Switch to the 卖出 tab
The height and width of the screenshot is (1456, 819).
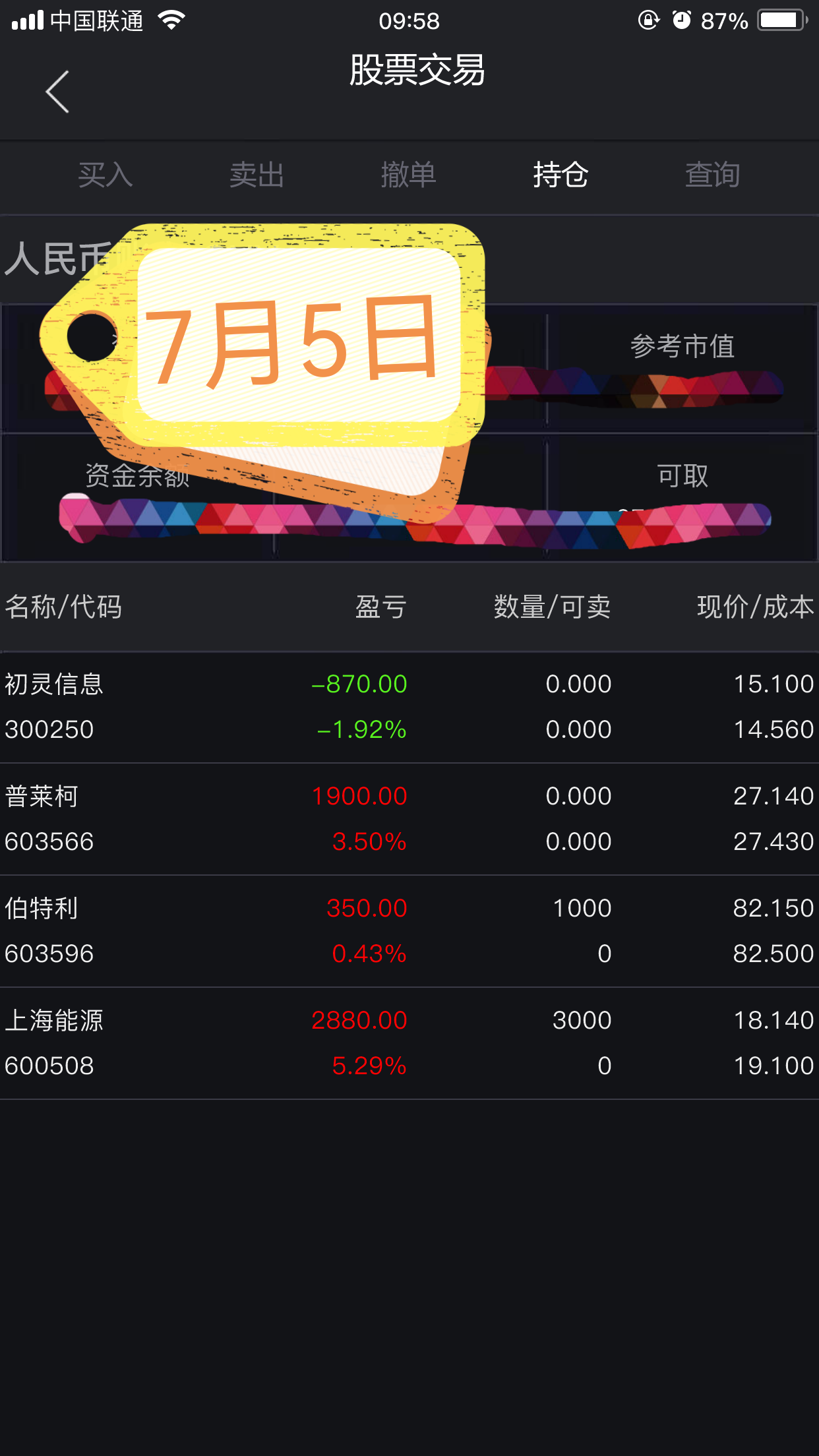(x=257, y=175)
